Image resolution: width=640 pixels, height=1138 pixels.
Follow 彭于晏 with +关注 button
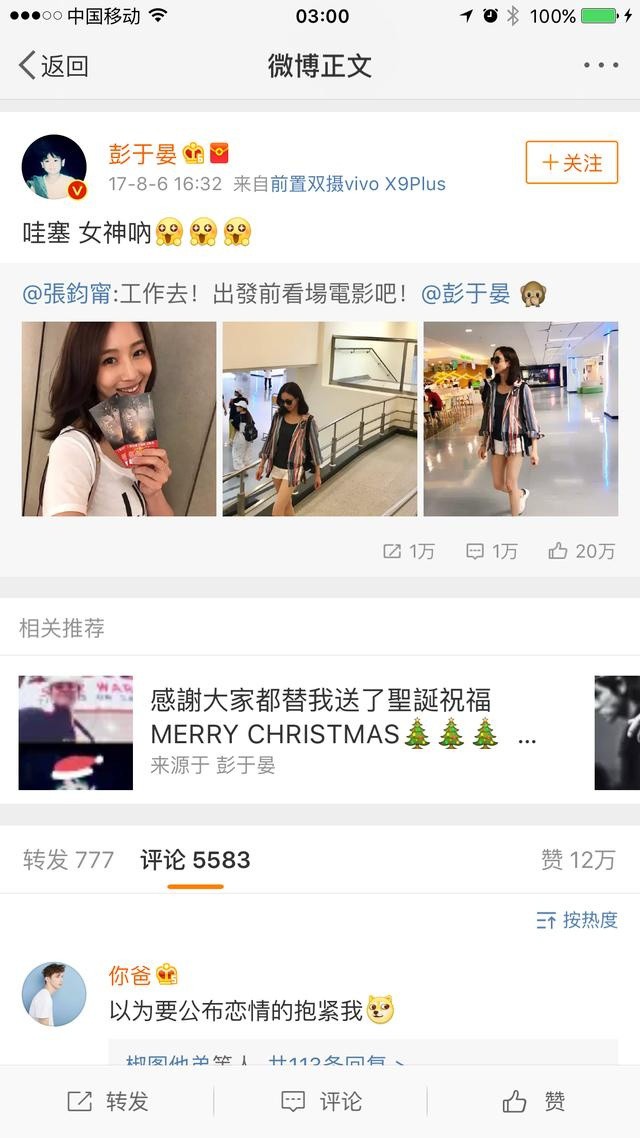571,163
